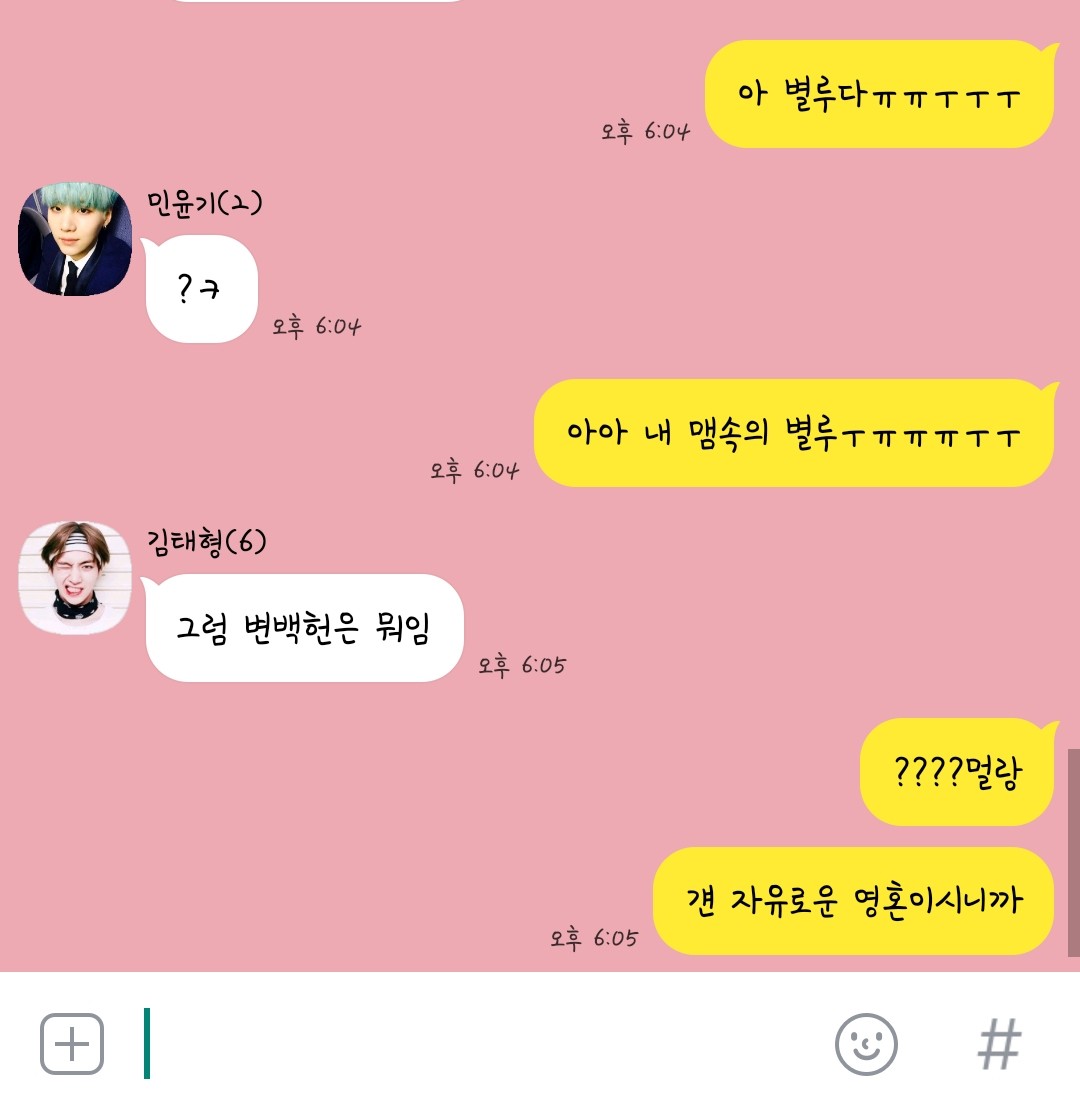
Task: Open the emoticon picker
Action: (866, 1044)
